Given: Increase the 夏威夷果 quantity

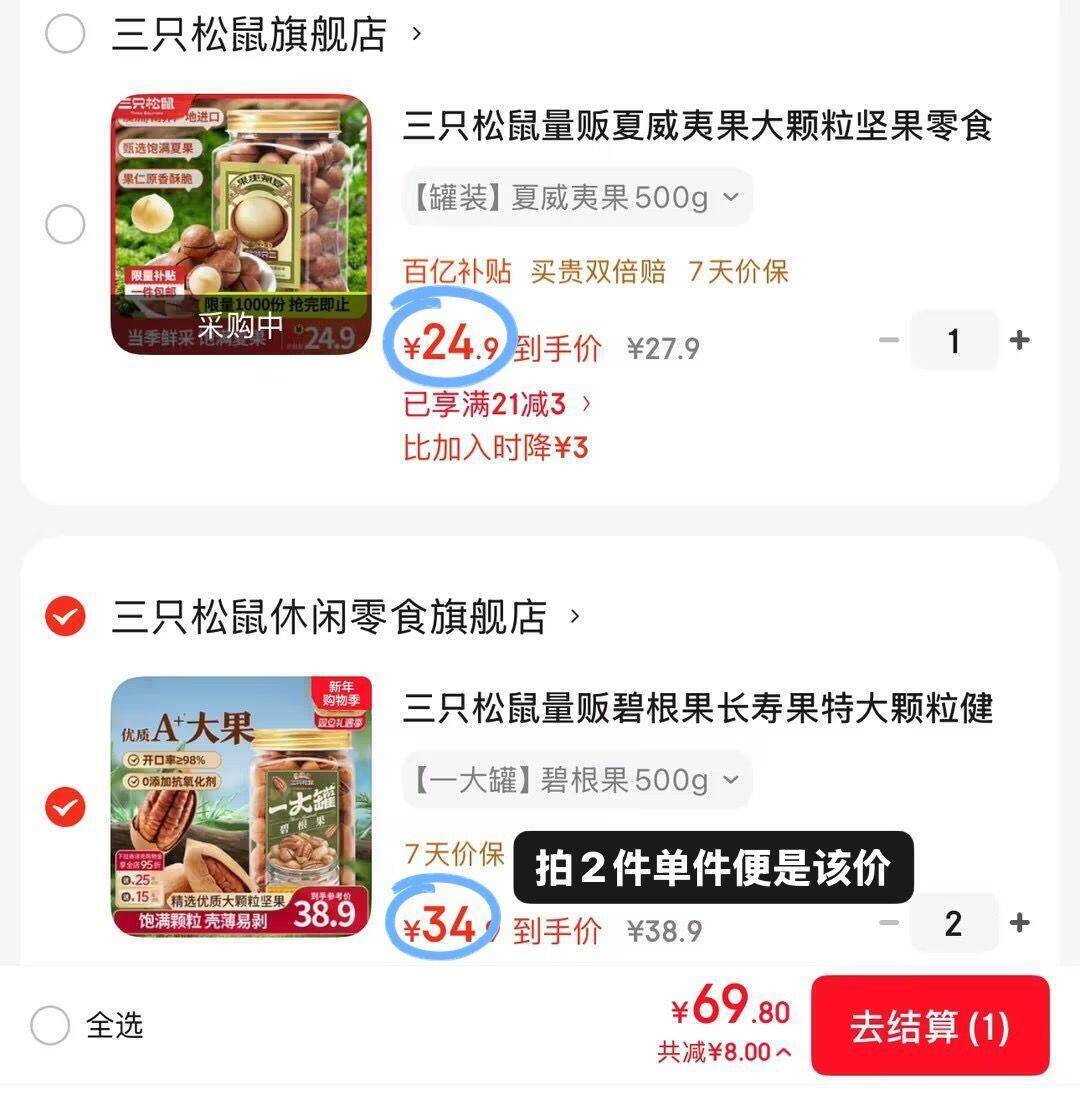Looking at the screenshot, I should (x=1019, y=340).
